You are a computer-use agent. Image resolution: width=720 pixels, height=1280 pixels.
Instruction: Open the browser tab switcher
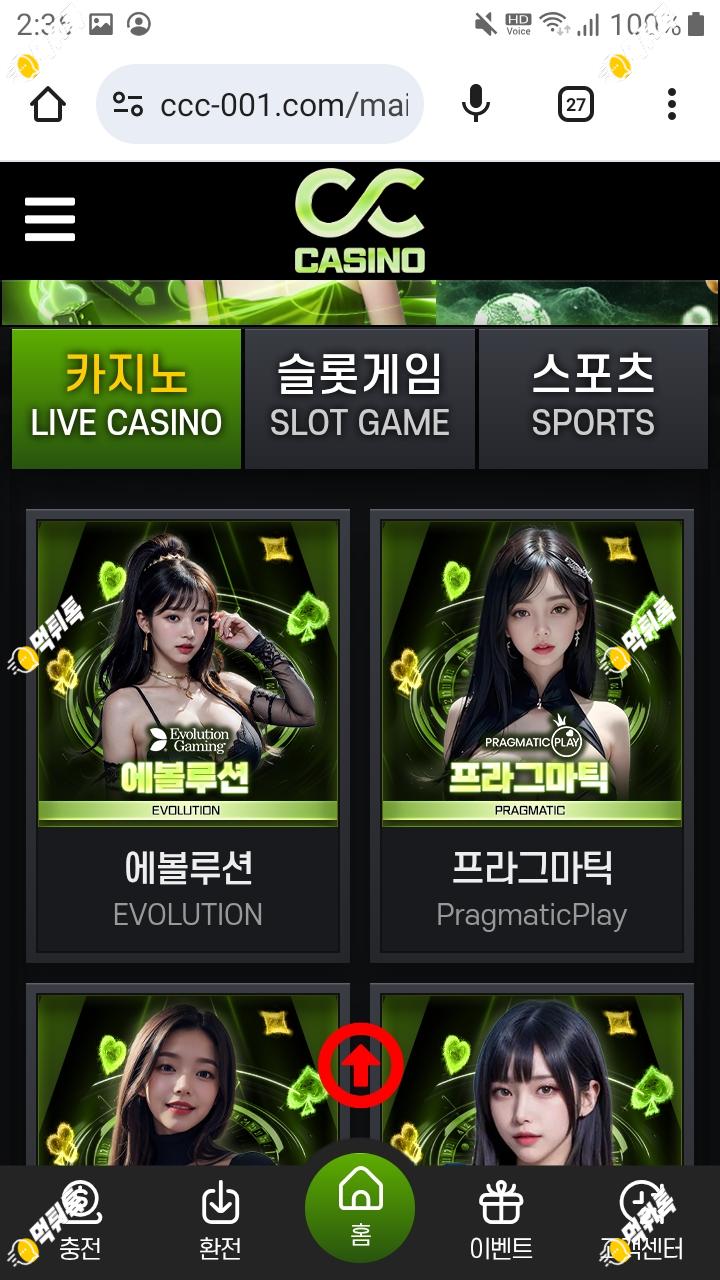click(575, 104)
